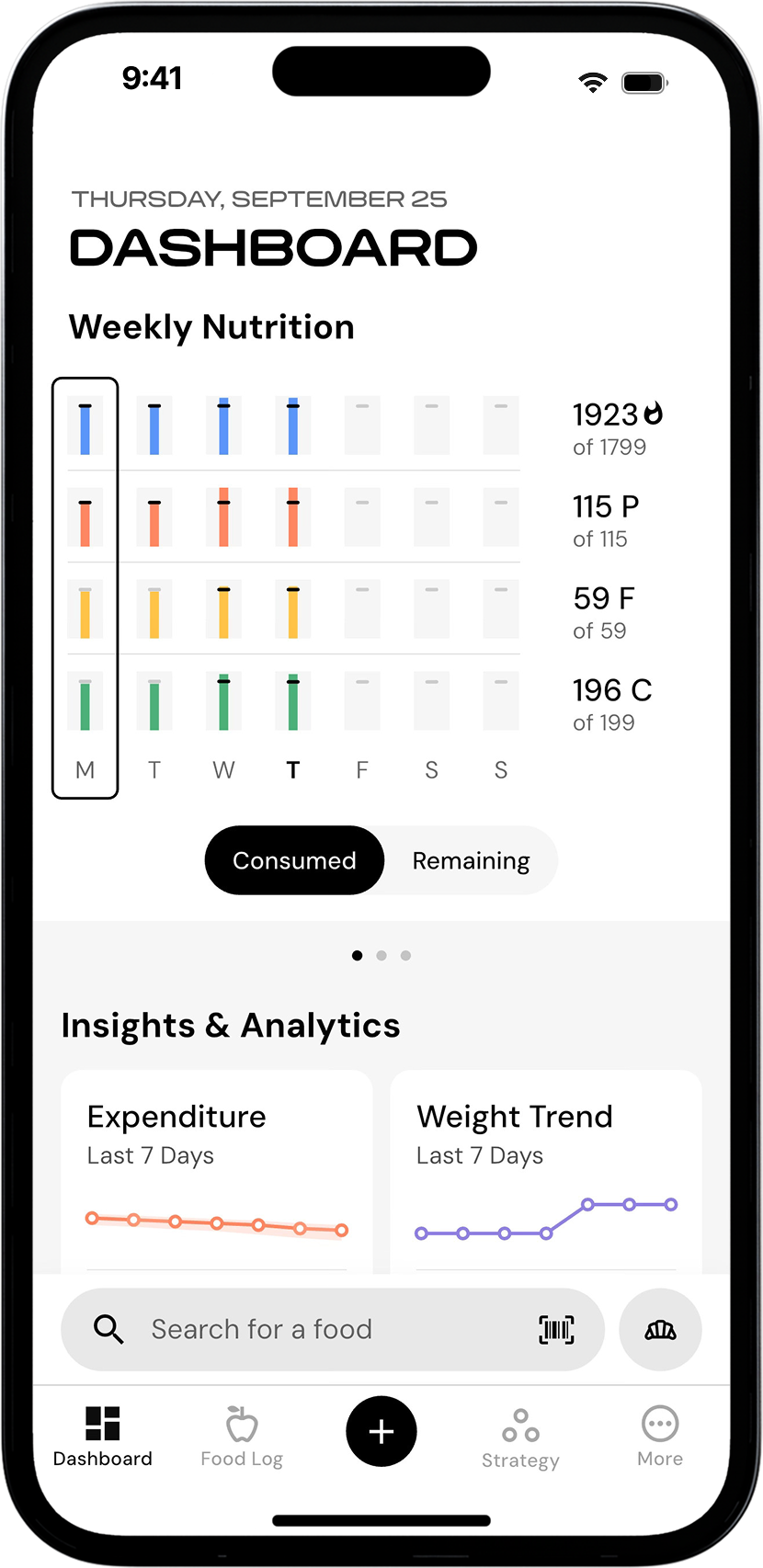Image resolution: width=763 pixels, height=1568 pixels.
Task: Select the Consumed segment
Action: (294, 861)
